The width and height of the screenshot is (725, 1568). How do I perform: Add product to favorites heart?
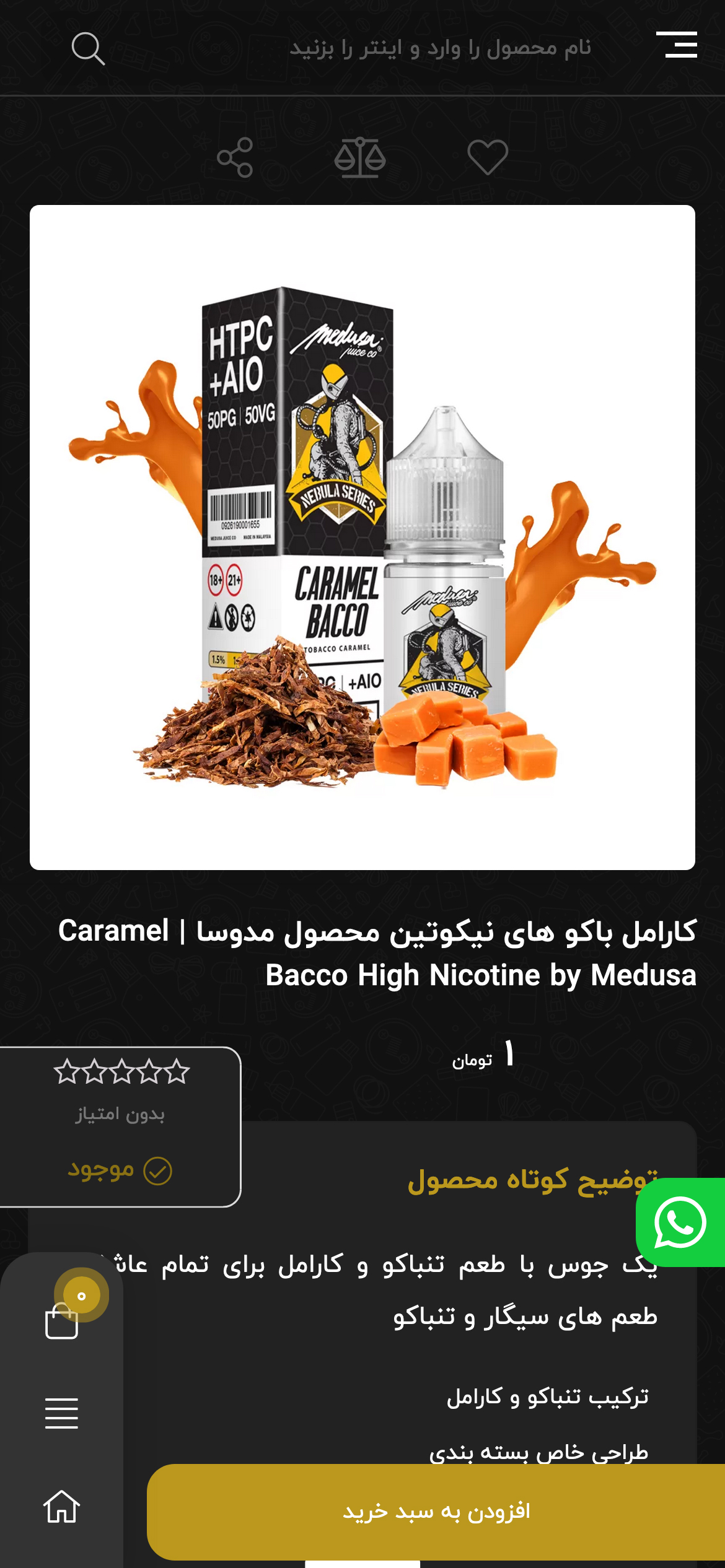point(488,157)
